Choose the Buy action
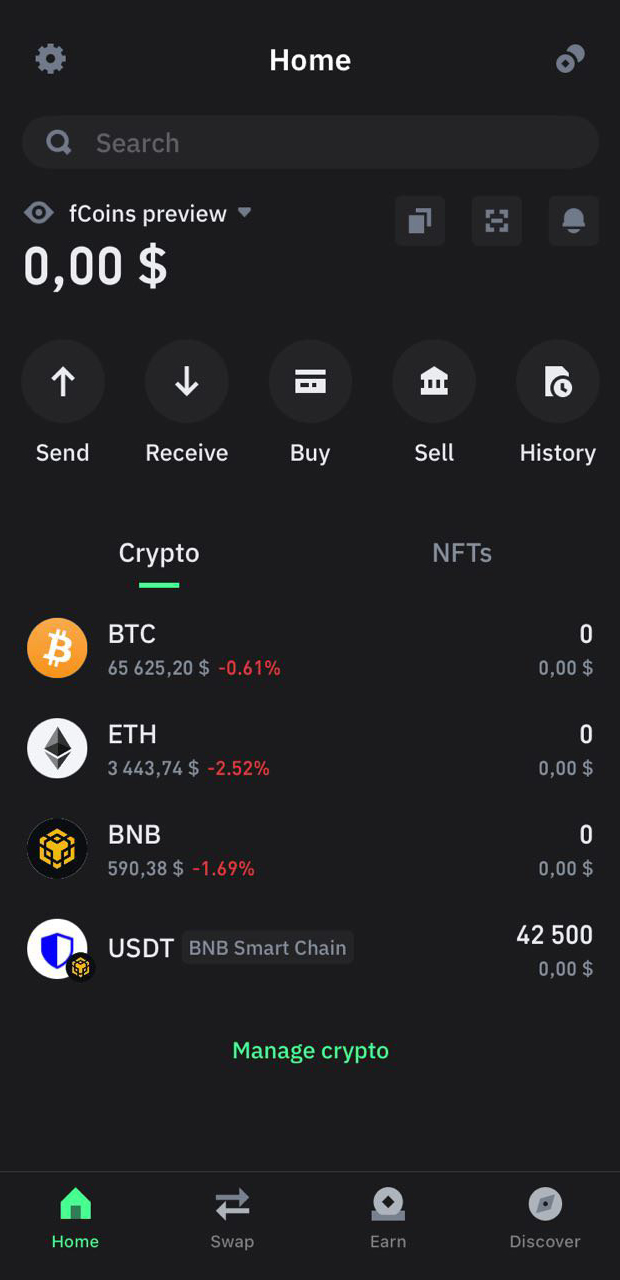 [x=310, y=382]
